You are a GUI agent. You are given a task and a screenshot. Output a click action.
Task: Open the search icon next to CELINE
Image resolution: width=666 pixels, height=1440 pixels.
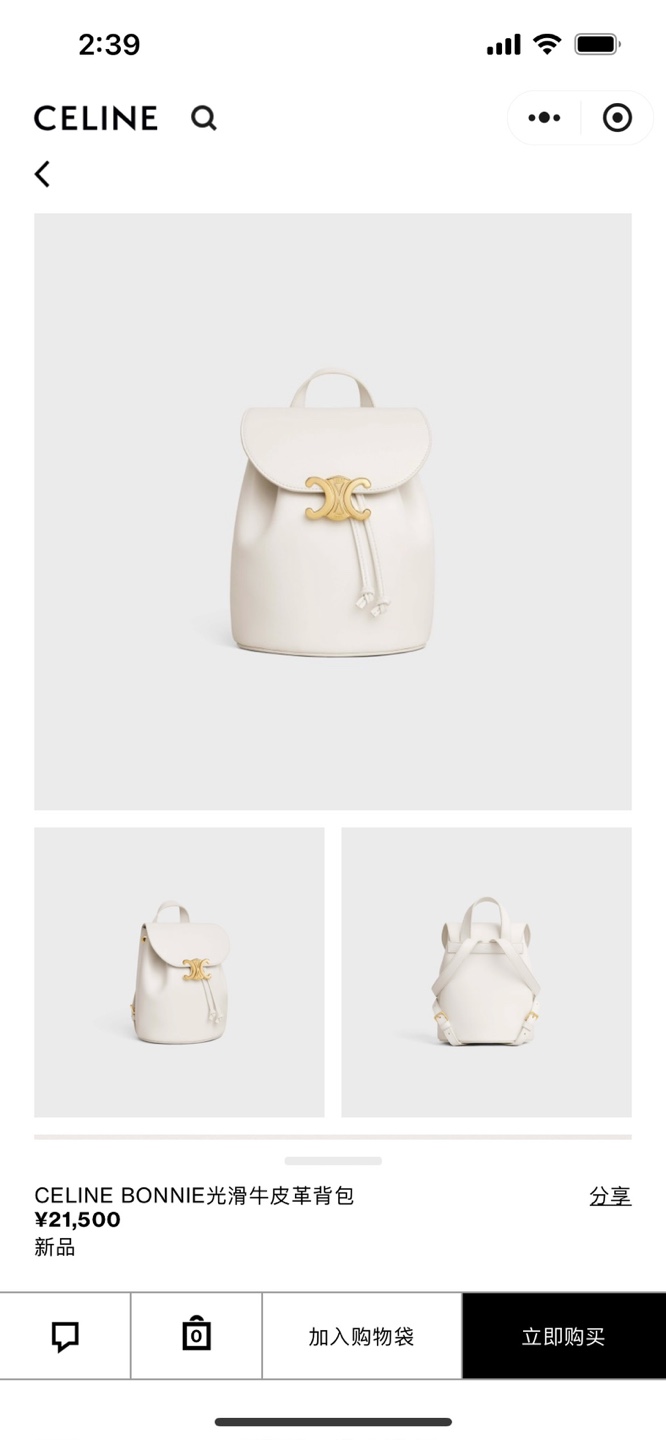point(204,118)
